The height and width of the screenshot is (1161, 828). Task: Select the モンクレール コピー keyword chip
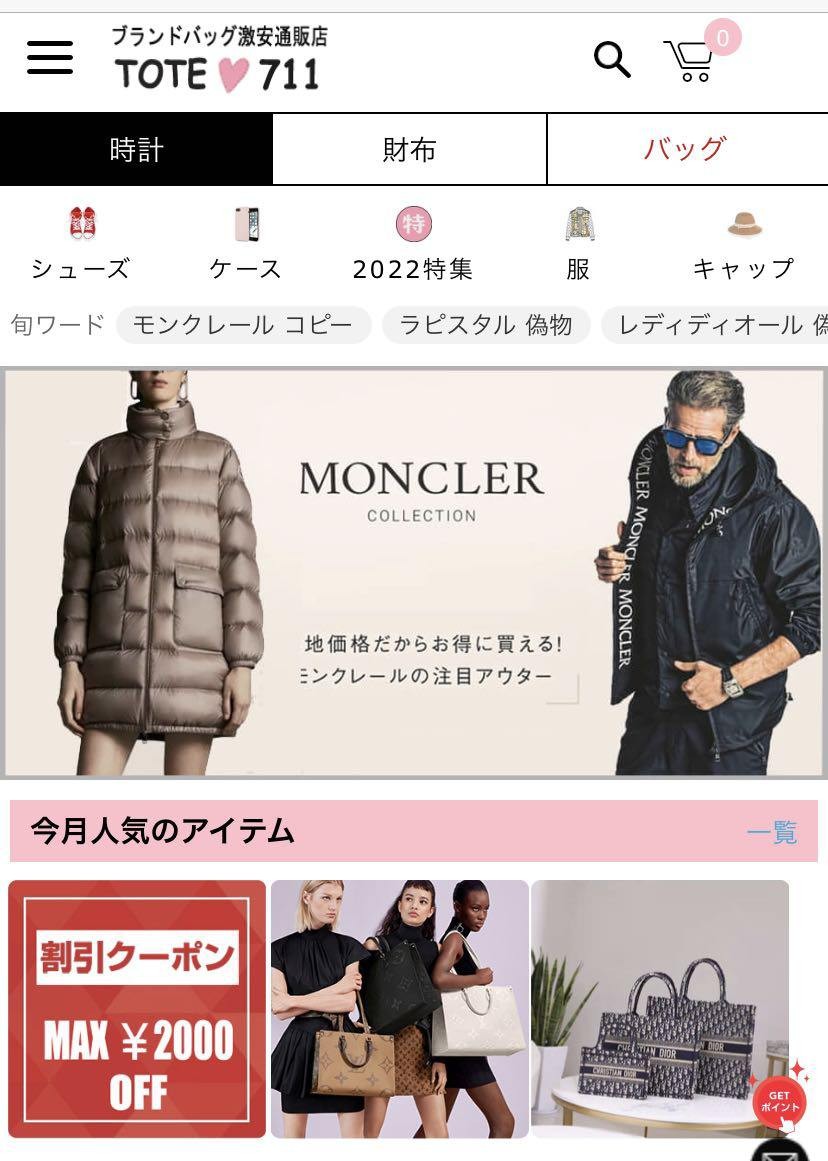[243, 325]
